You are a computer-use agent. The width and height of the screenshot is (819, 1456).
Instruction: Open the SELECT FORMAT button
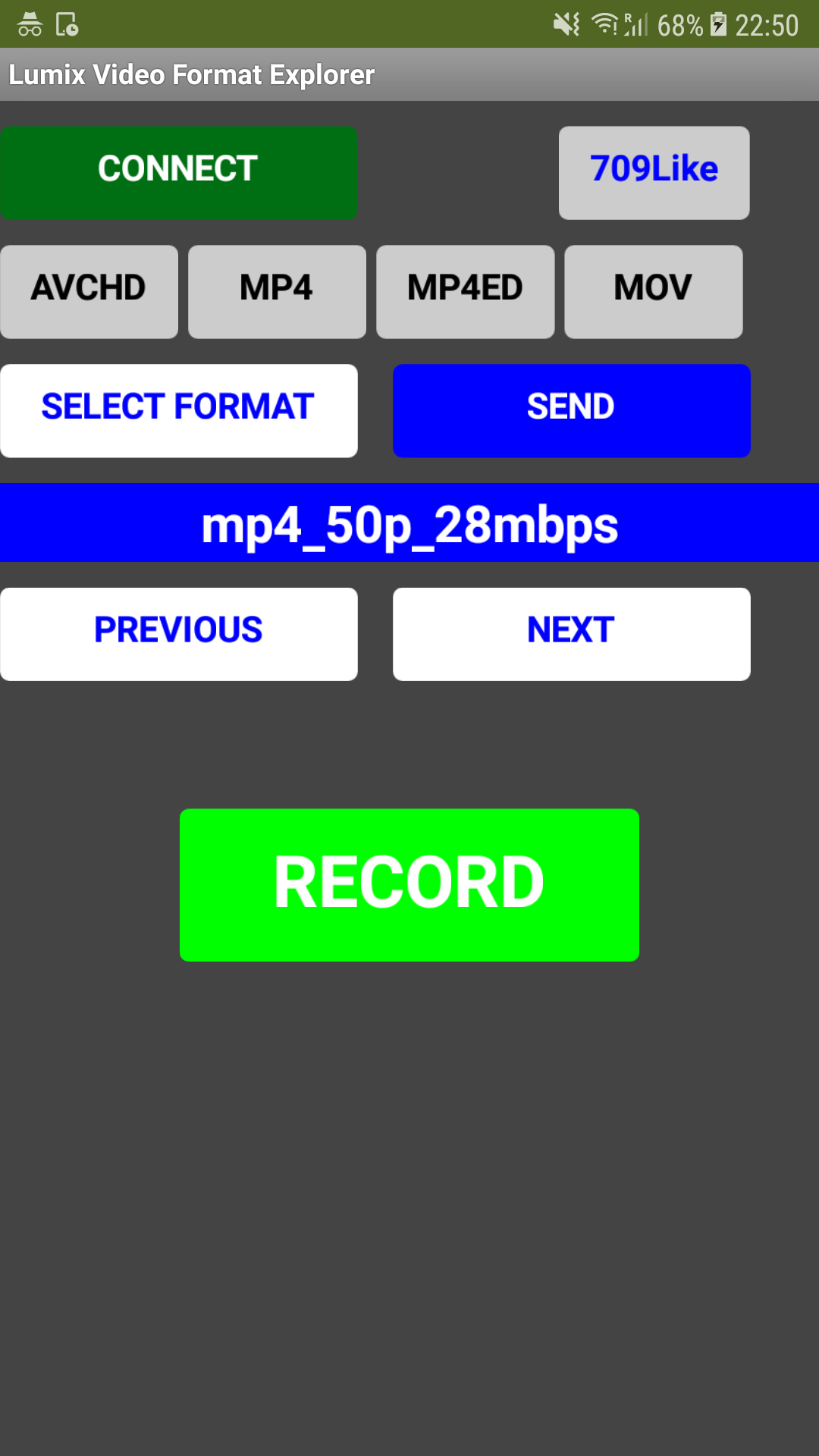[x=179, y=411]
